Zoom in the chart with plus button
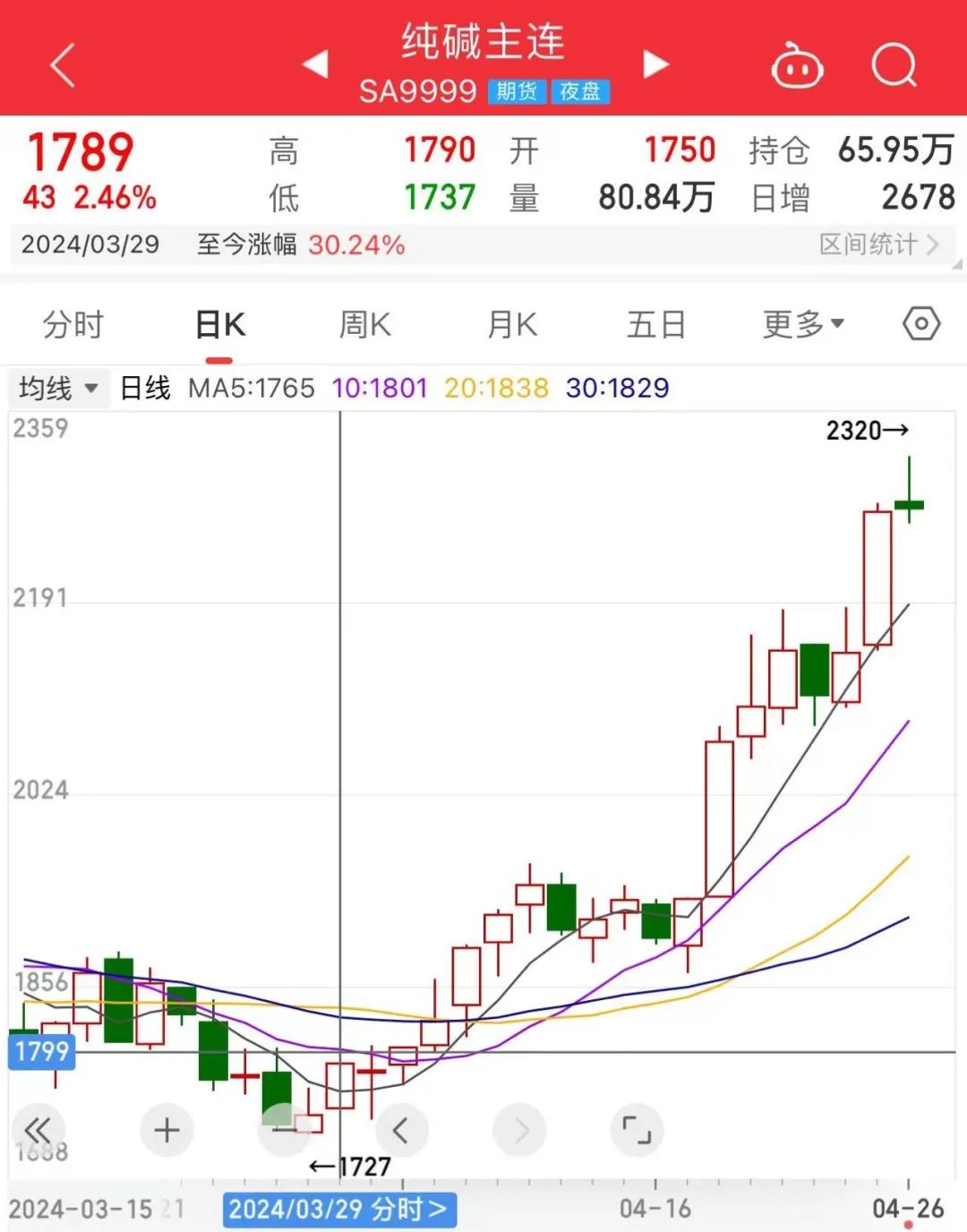This screenshot has width=967, height=1232. (167, 1130)
